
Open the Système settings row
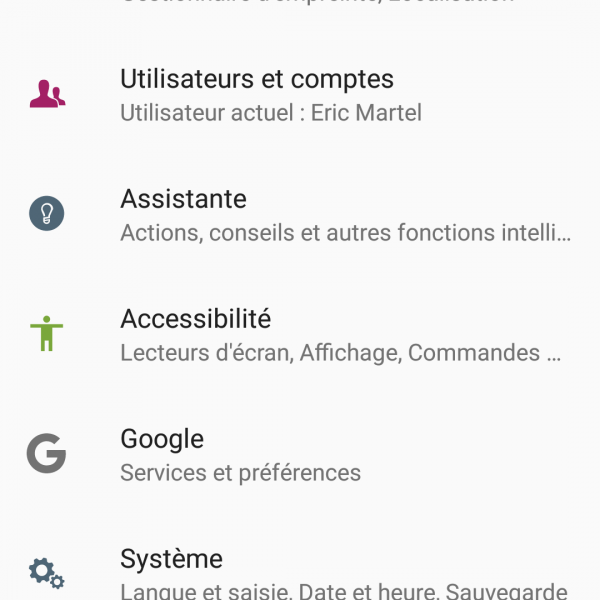click(x=300, y=573)
